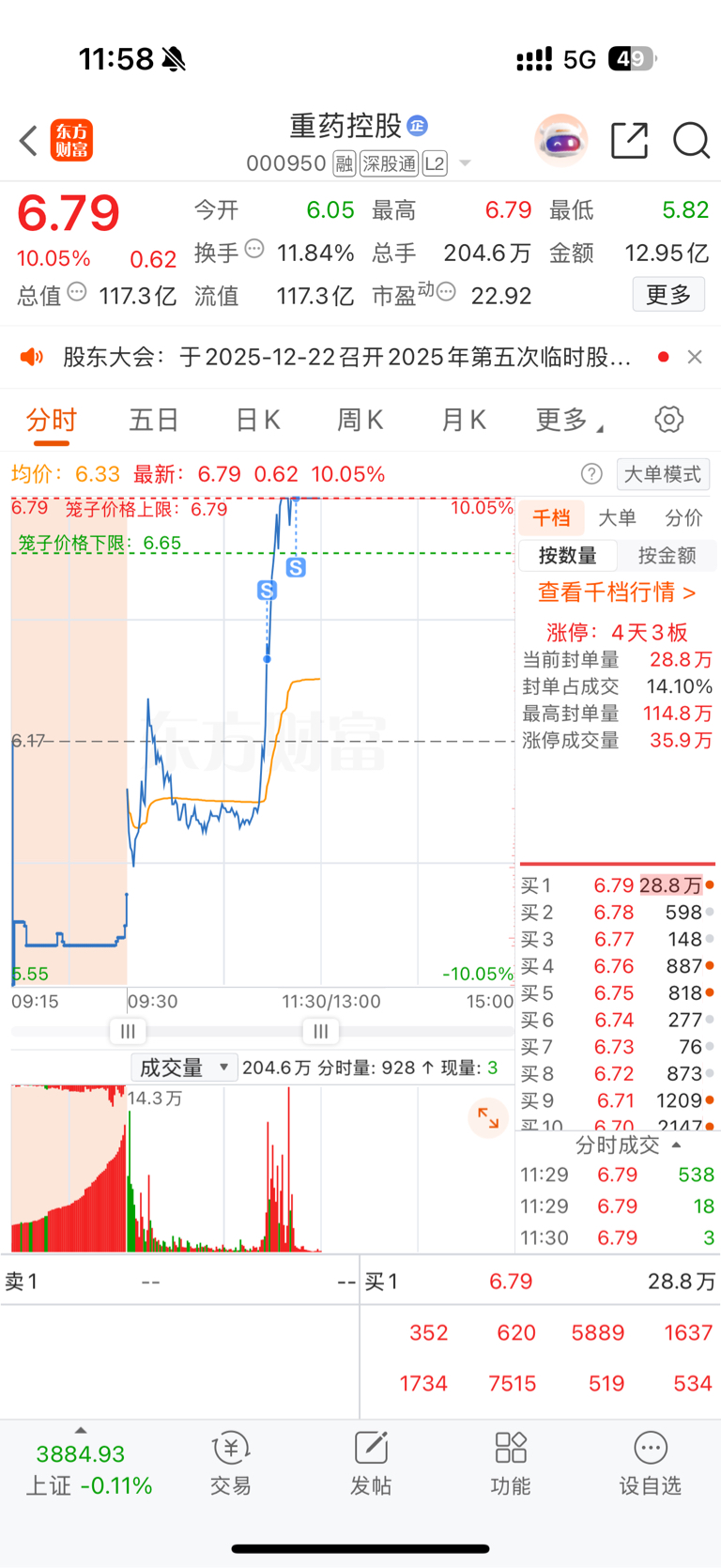Enable 大单模式 on the chart
This screenshot has width=721, height=1568.
(663, 474)
